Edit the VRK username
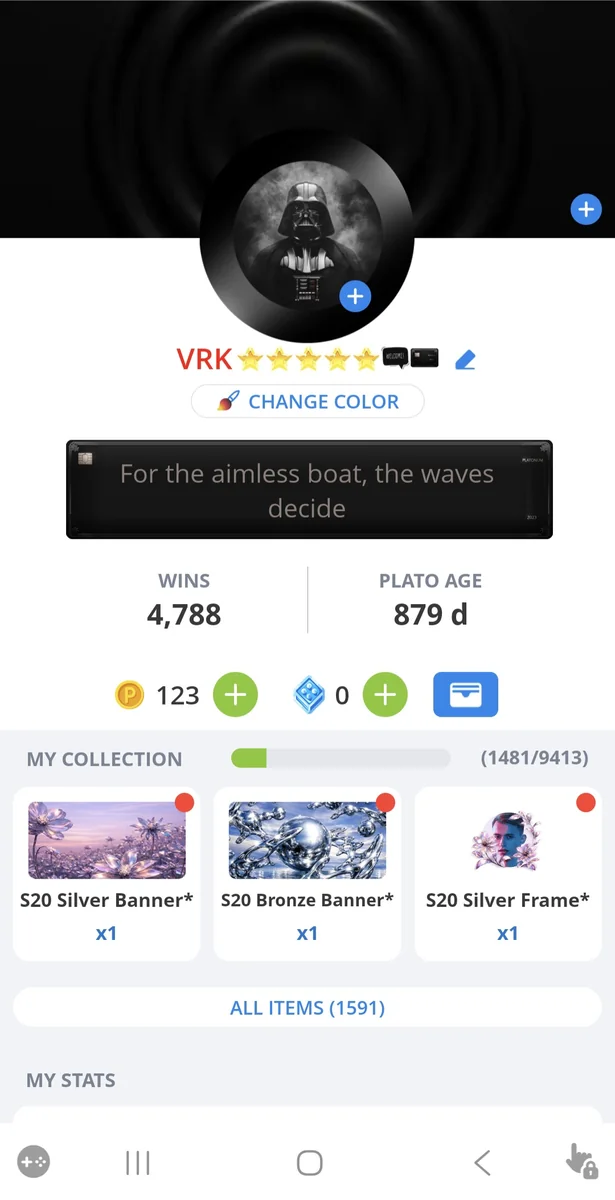The image size is (615, 1200). pos(465,360)
